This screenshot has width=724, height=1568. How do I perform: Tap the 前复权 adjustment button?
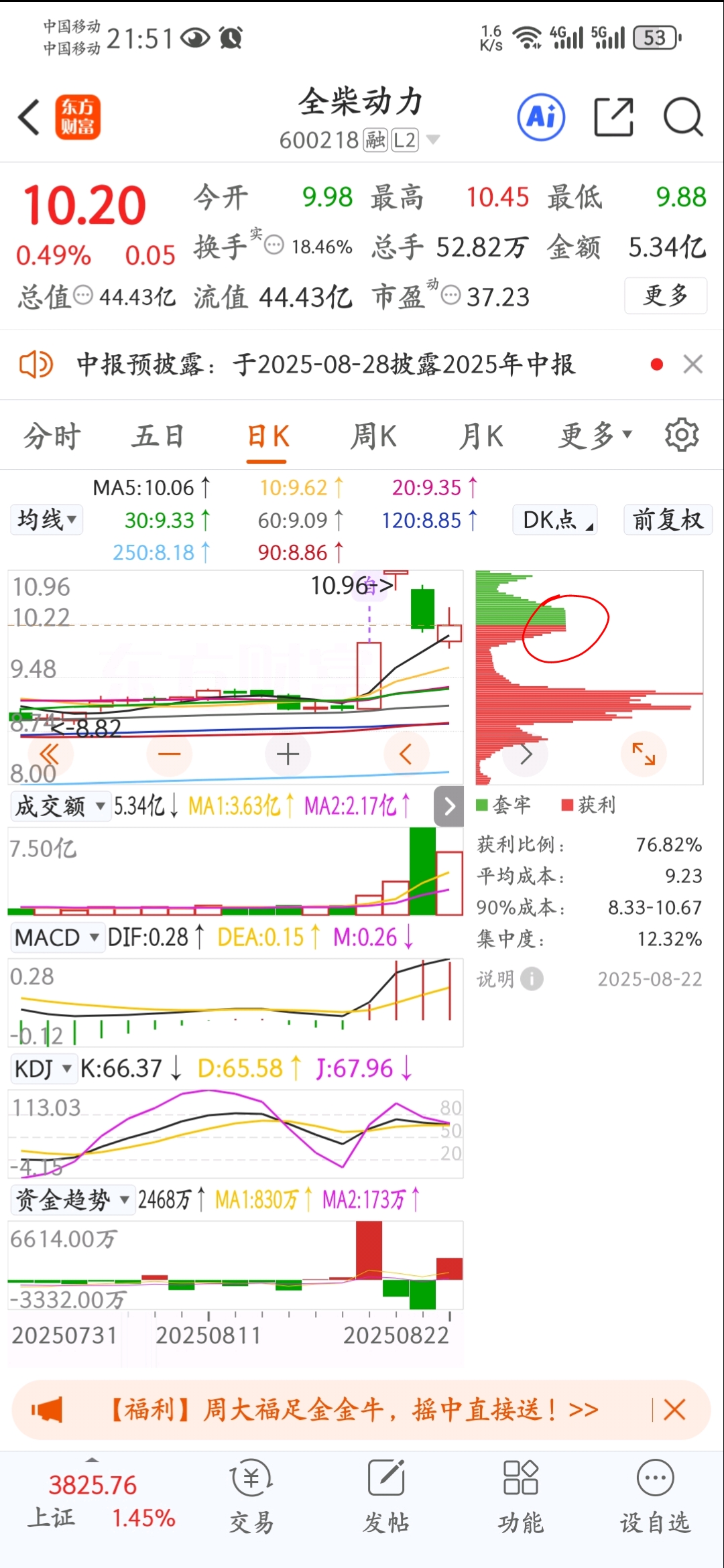(x=668, y=519)
